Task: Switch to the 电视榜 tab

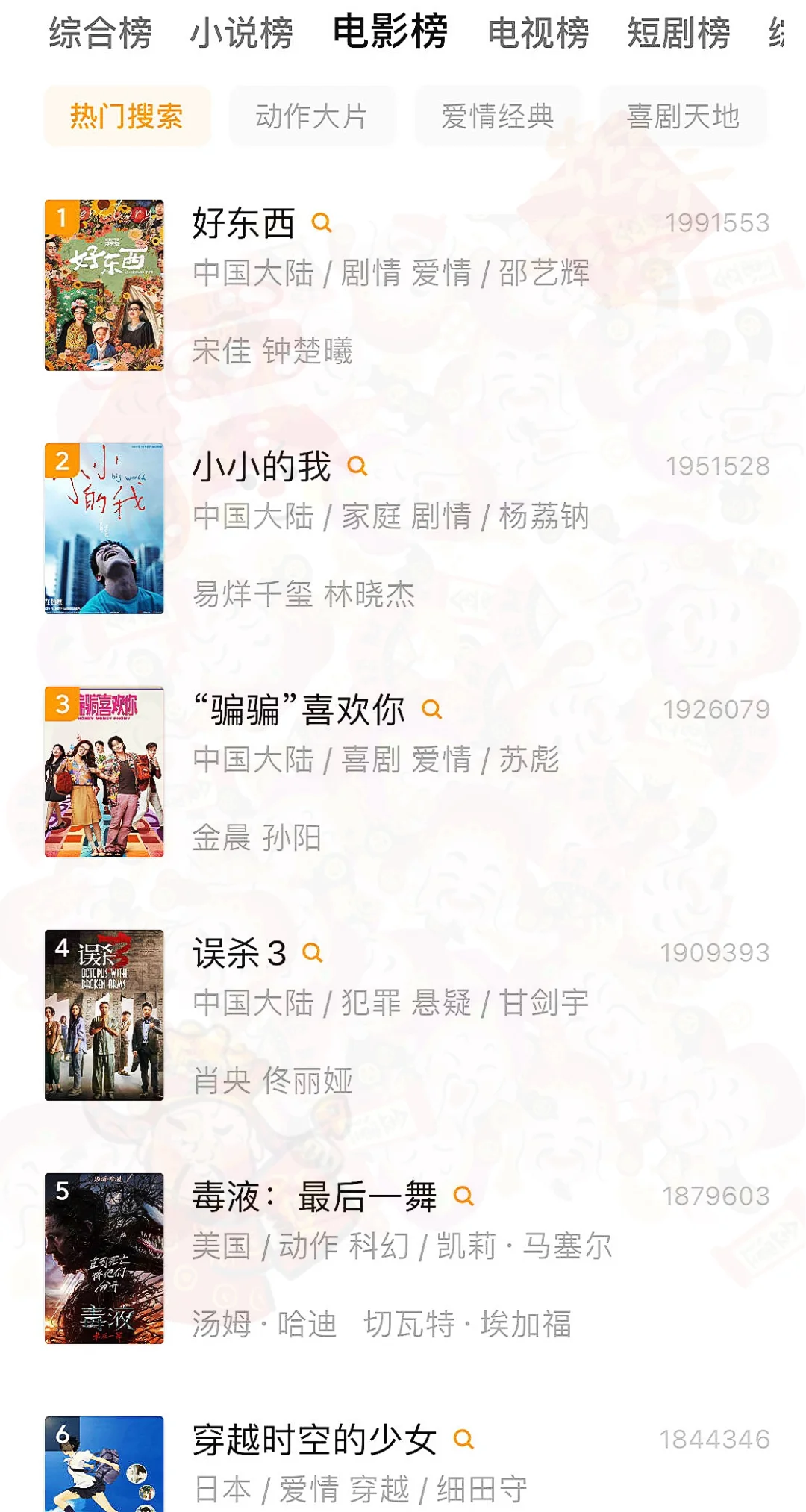Action: (x=538, y=33)
